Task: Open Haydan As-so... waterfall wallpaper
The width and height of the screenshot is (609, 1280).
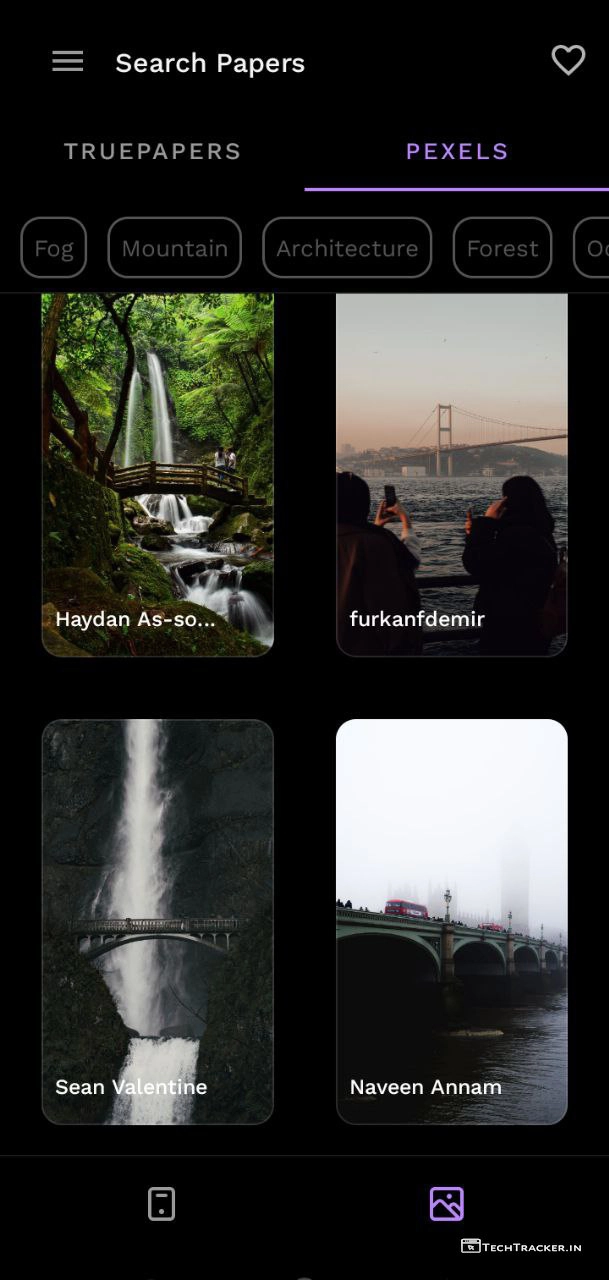Action: [157, 475]
